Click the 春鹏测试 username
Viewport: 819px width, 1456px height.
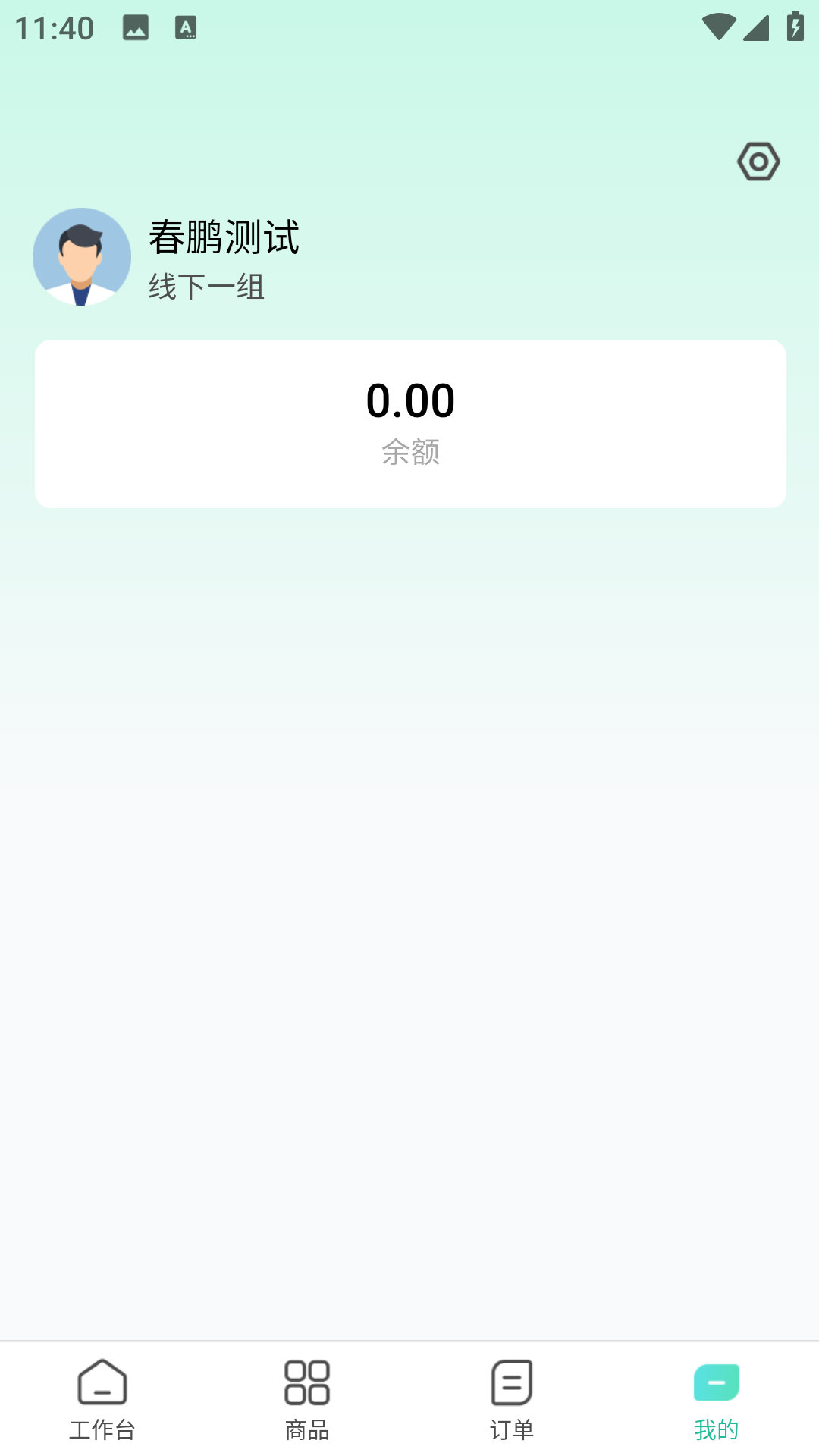(224, 238)
